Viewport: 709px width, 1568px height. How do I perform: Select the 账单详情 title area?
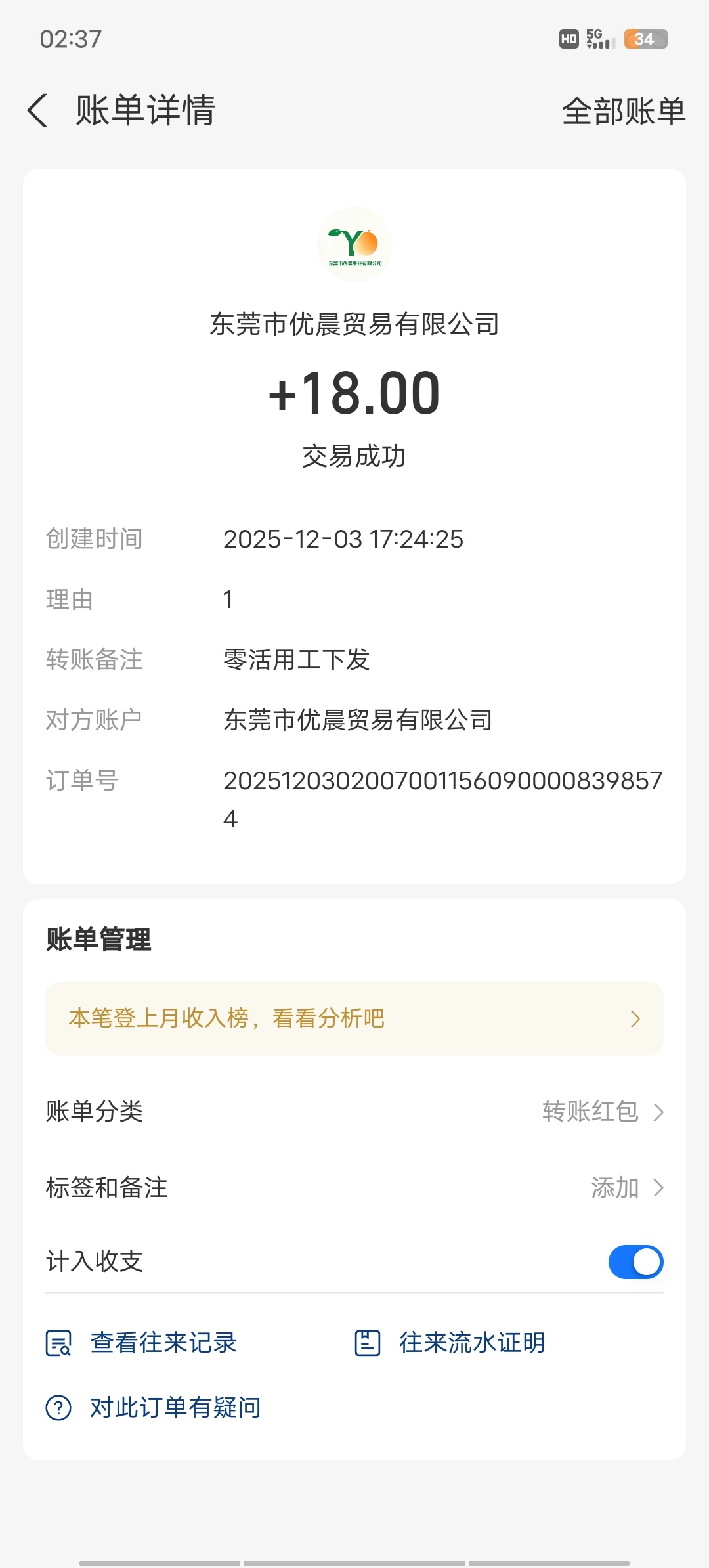pyautogui.click(x=146, y=110)
